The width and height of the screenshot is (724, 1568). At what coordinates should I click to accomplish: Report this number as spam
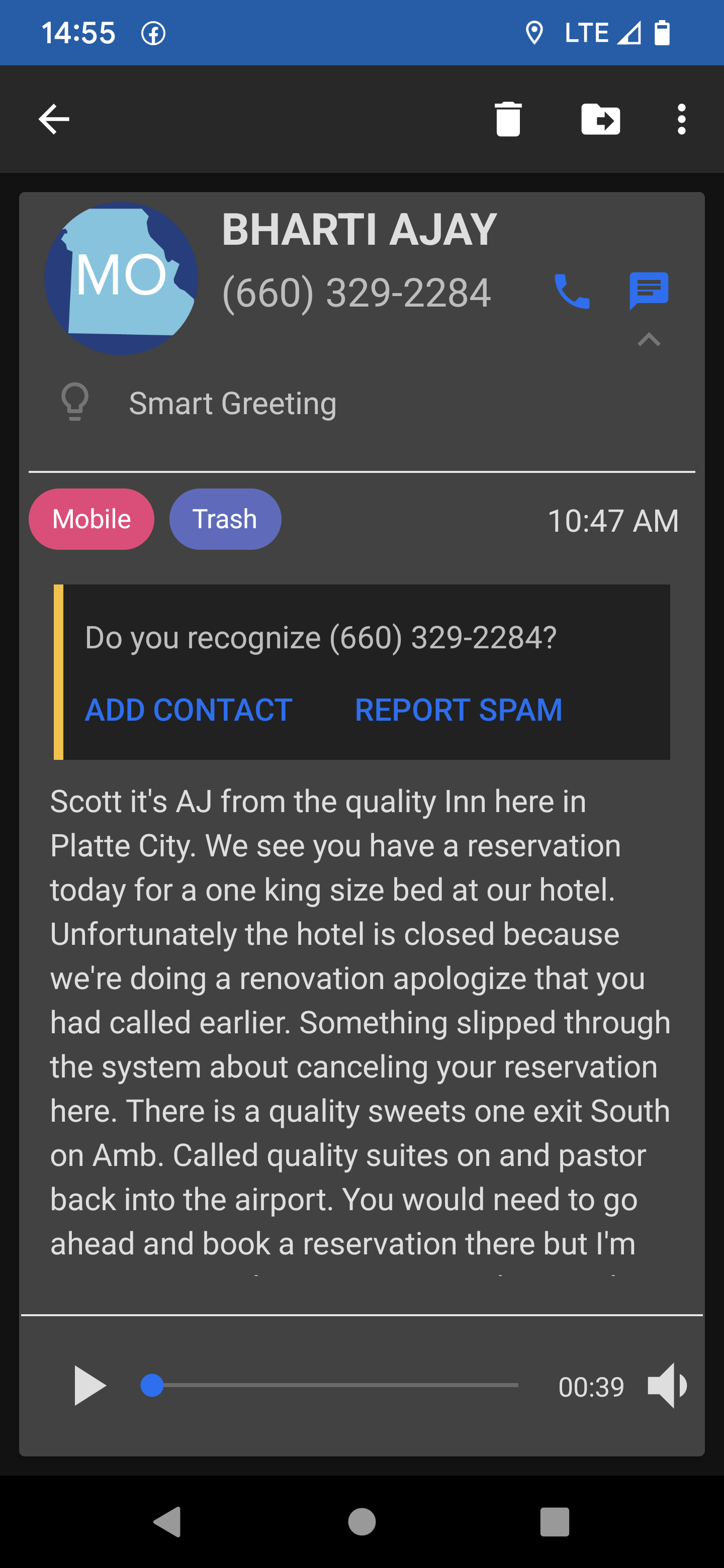tap(459, 710)
